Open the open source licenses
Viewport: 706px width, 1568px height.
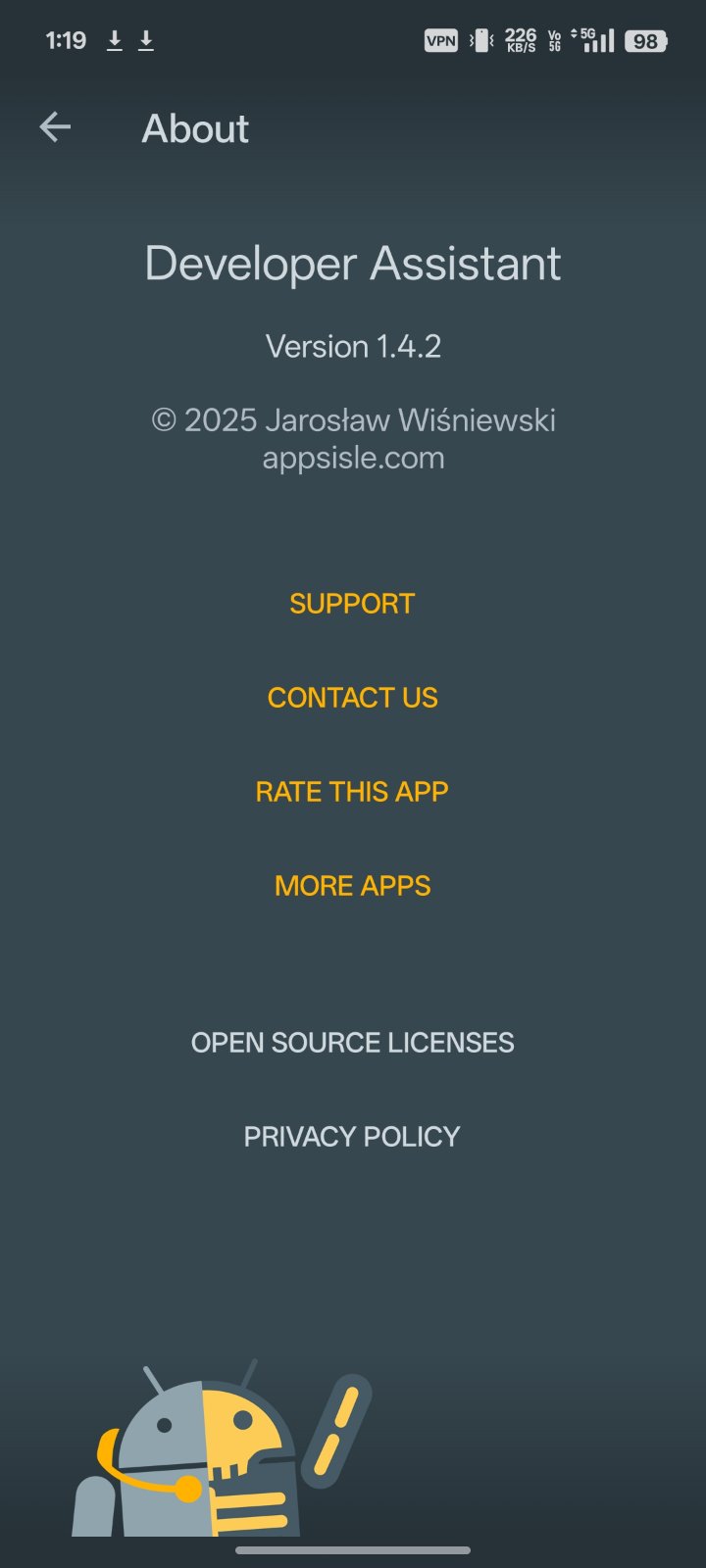point(352,1043)
